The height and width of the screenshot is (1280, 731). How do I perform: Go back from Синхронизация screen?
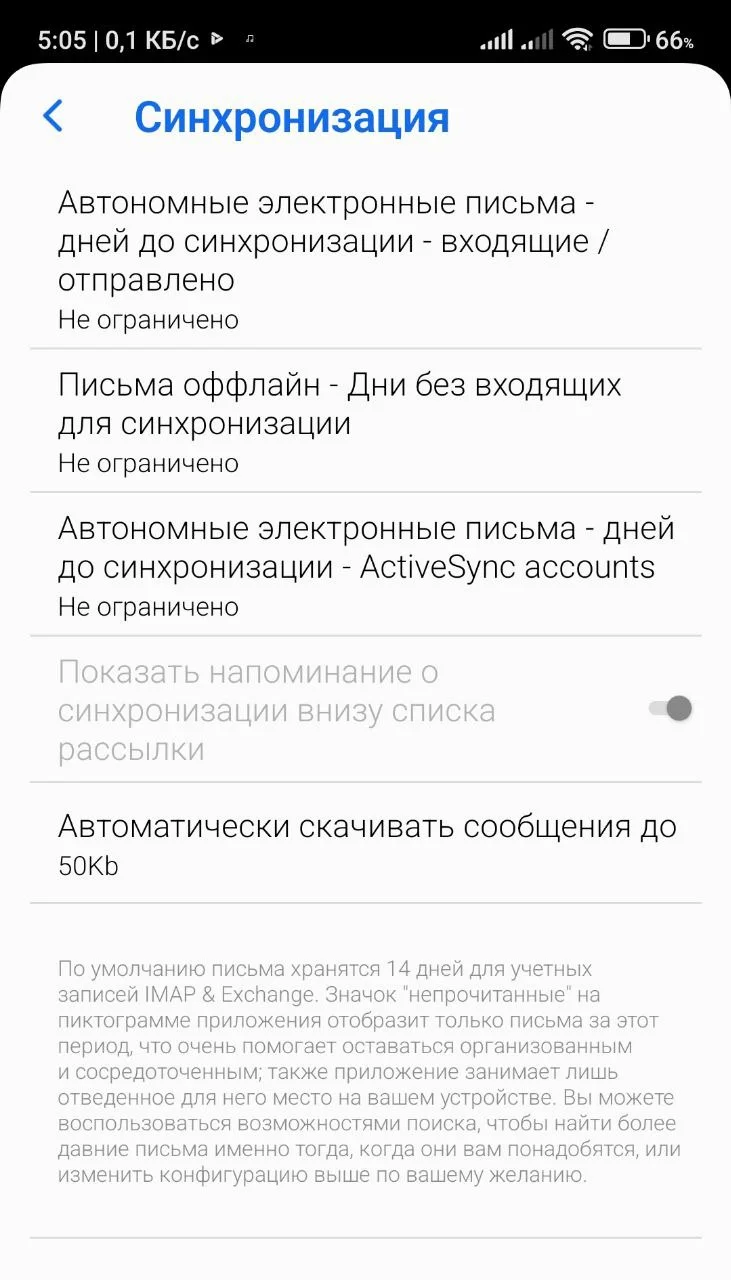tap(53, 117)
